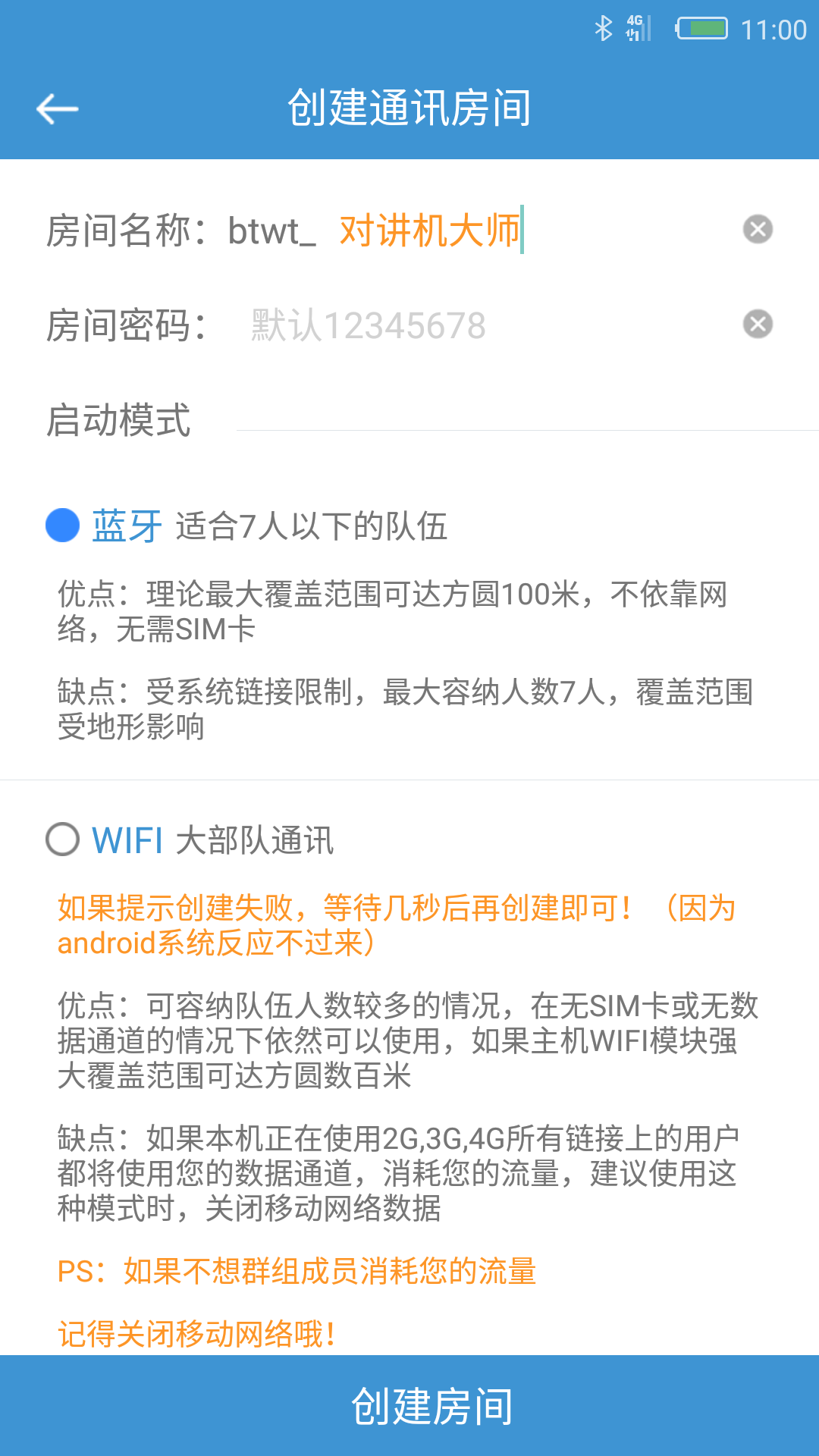Clear the room name using the X icon
The image size is (819, 1456).
(x=758, y=230)
